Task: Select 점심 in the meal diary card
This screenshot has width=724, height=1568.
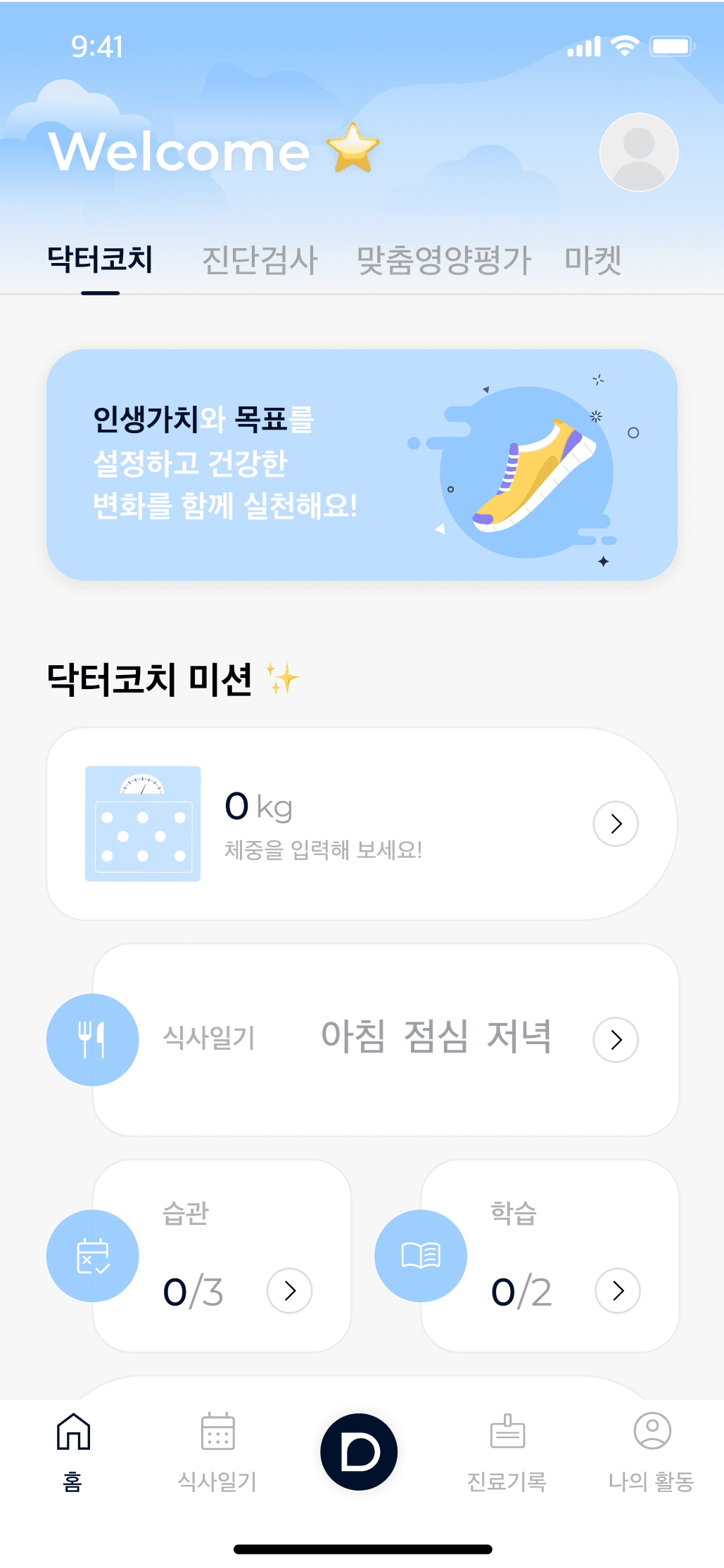Action: (x=436, y=1037)
